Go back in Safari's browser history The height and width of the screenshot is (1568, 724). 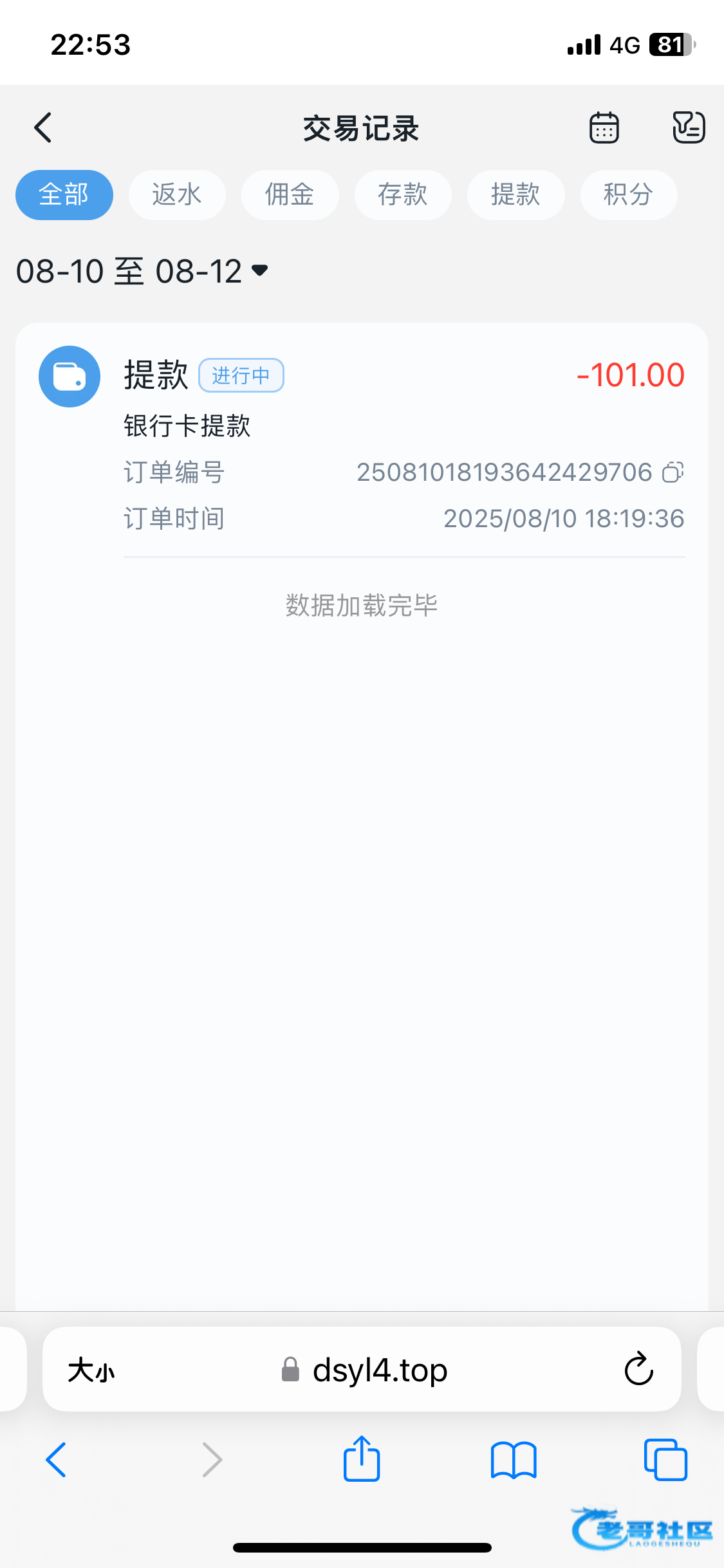pyautogui.click(x=56, y=1459)
